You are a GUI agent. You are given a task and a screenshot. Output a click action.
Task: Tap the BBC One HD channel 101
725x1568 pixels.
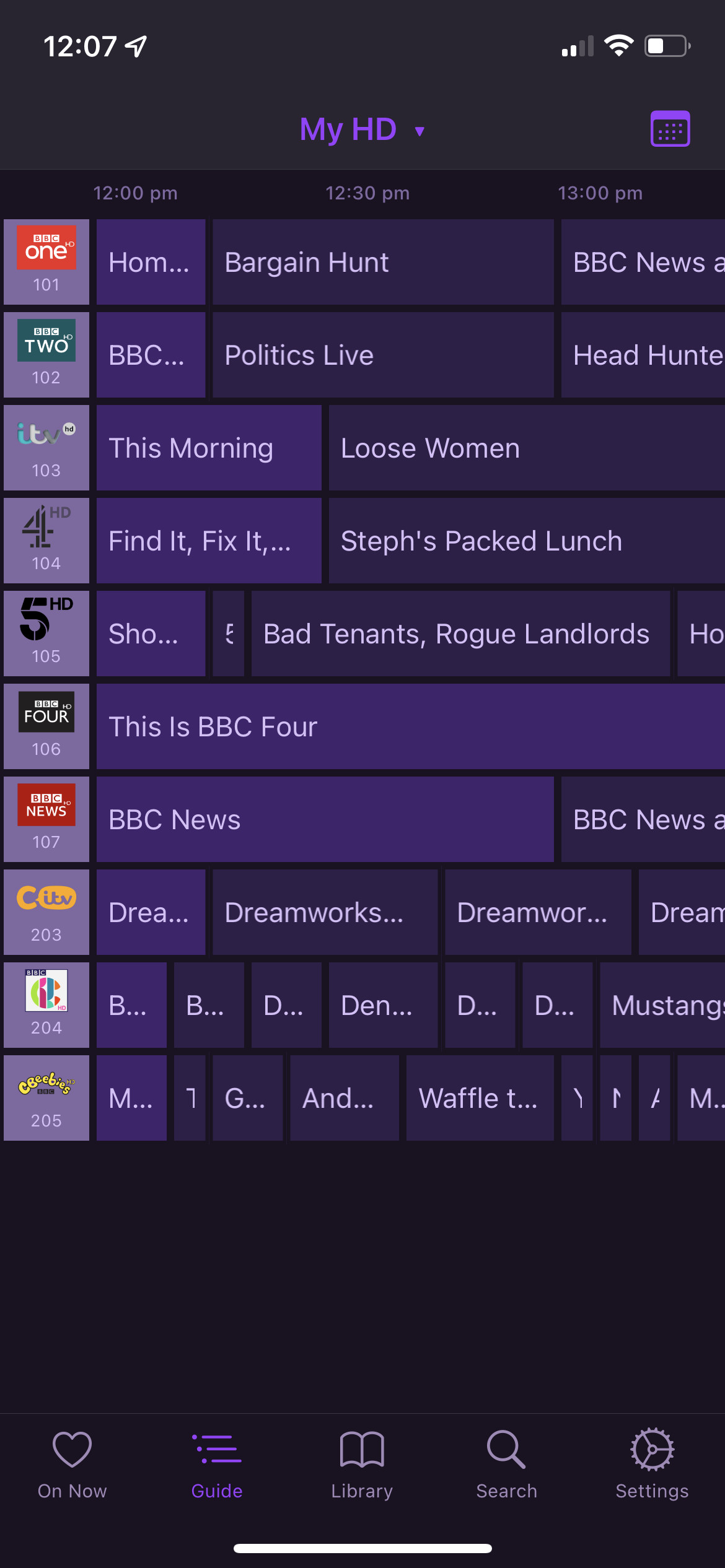(46, 262)
